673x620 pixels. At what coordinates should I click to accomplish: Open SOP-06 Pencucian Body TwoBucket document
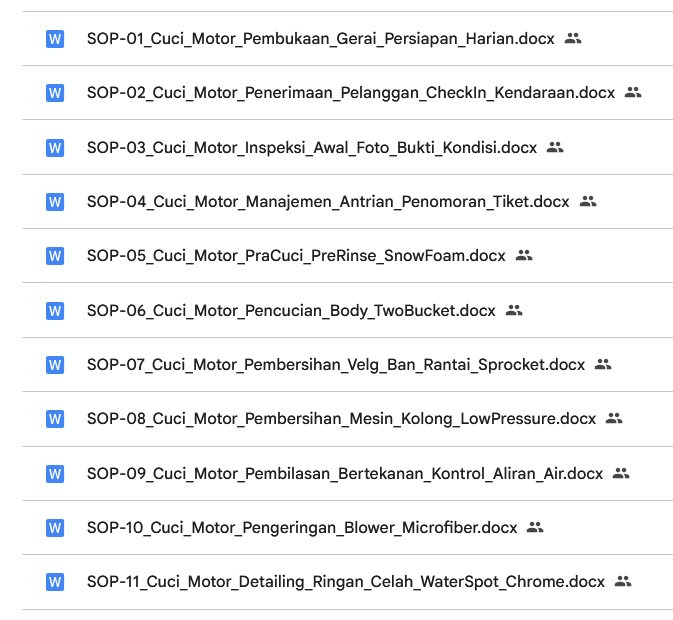[x=290, y=311]
